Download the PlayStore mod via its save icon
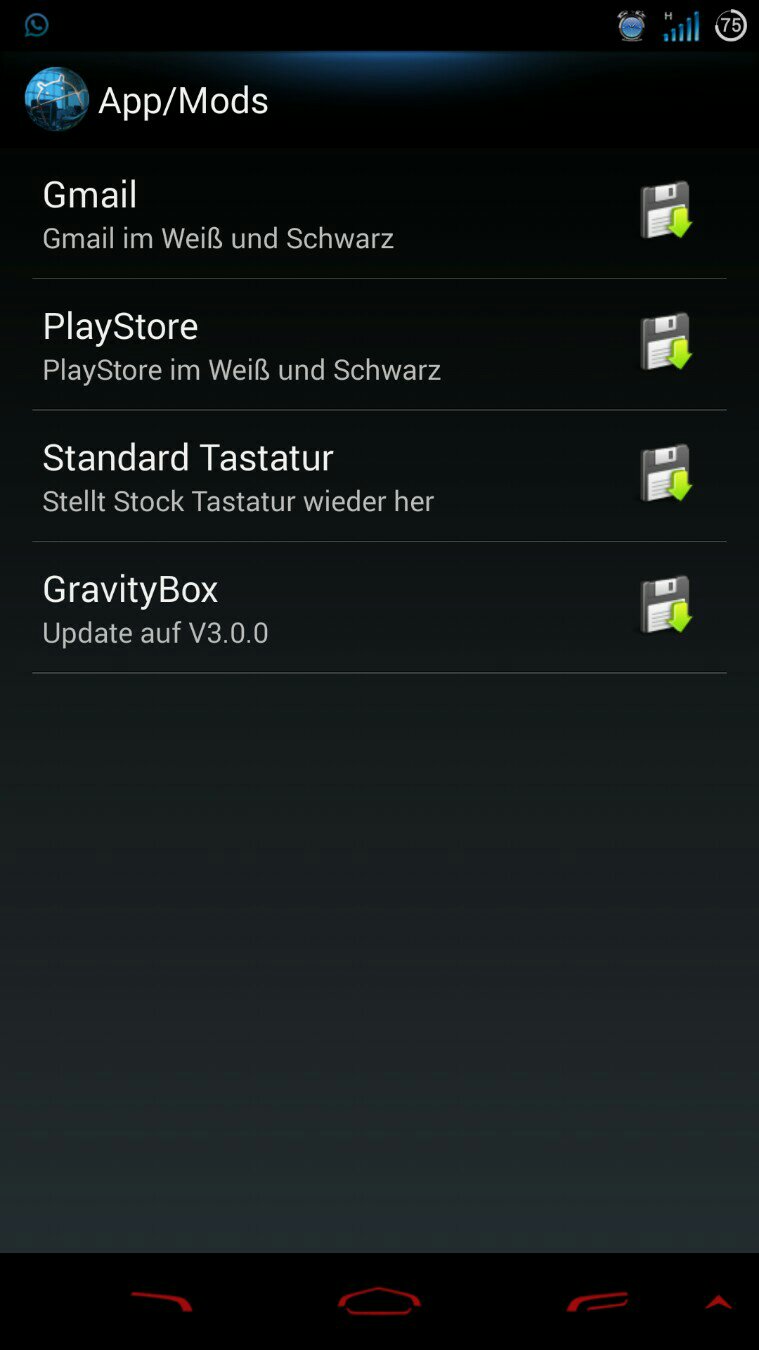The width and height of the screenshot is (759, 1350). (x=666, y=342)
